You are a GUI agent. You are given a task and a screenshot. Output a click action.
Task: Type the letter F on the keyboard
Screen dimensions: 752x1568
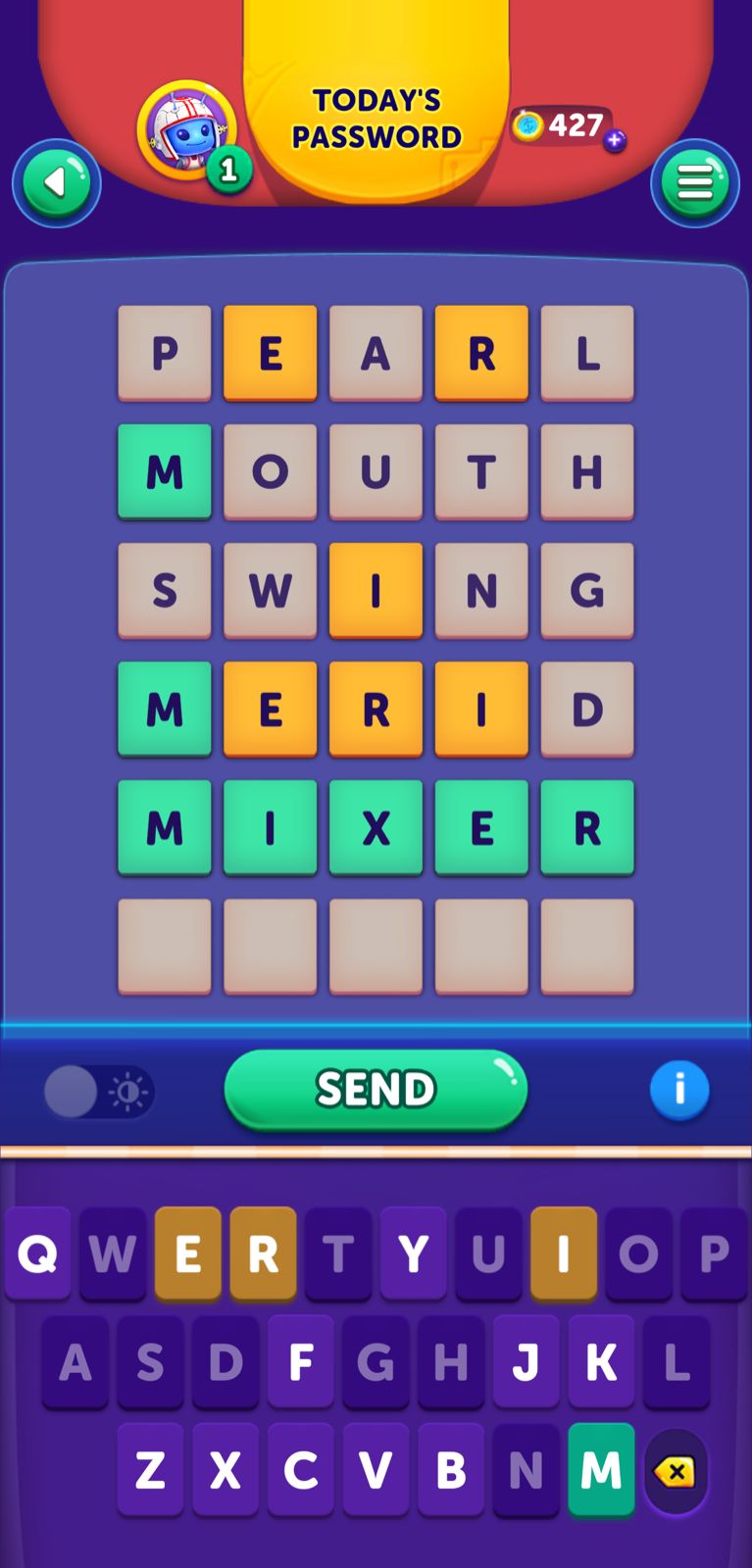pos(301,1361)
